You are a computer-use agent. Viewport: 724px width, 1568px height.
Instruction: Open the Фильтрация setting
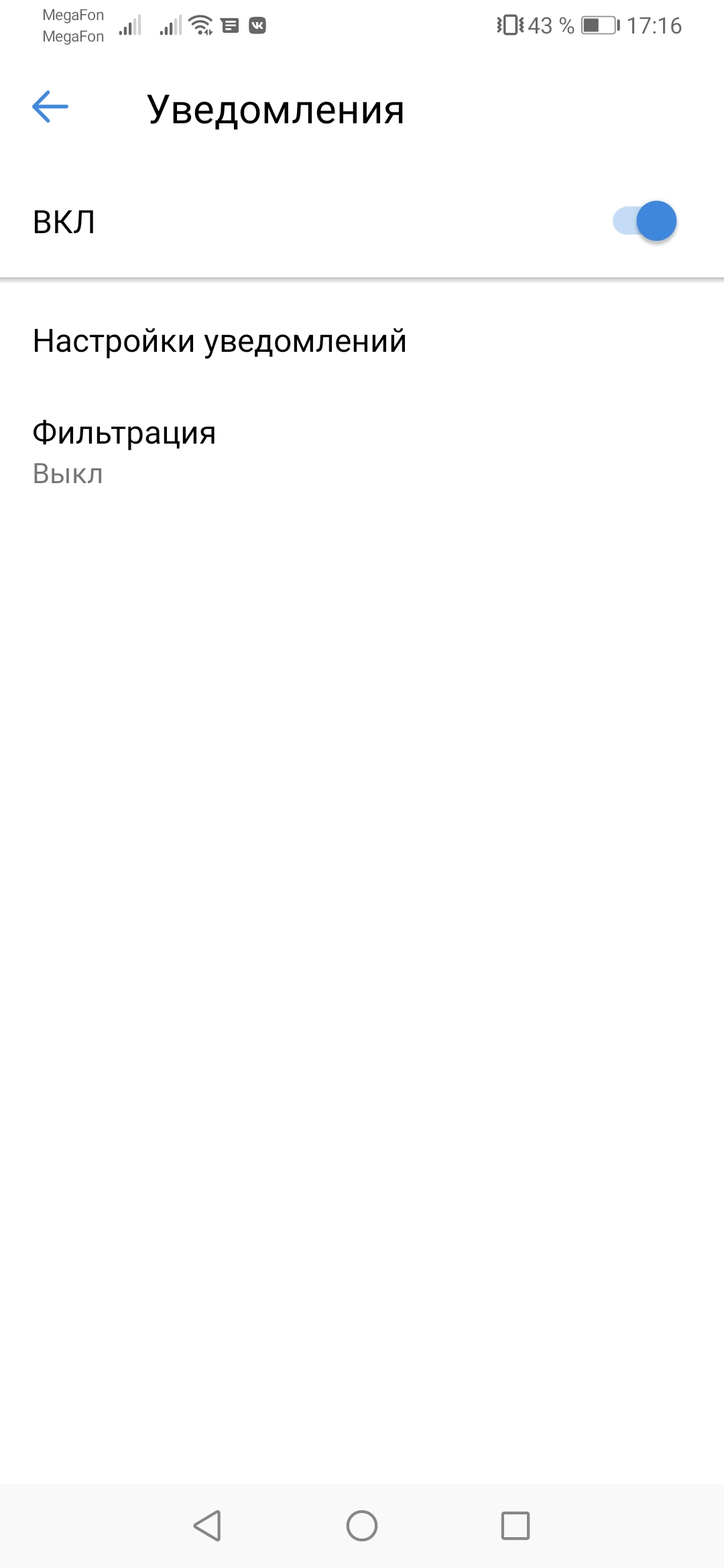[x=362, y=452]
